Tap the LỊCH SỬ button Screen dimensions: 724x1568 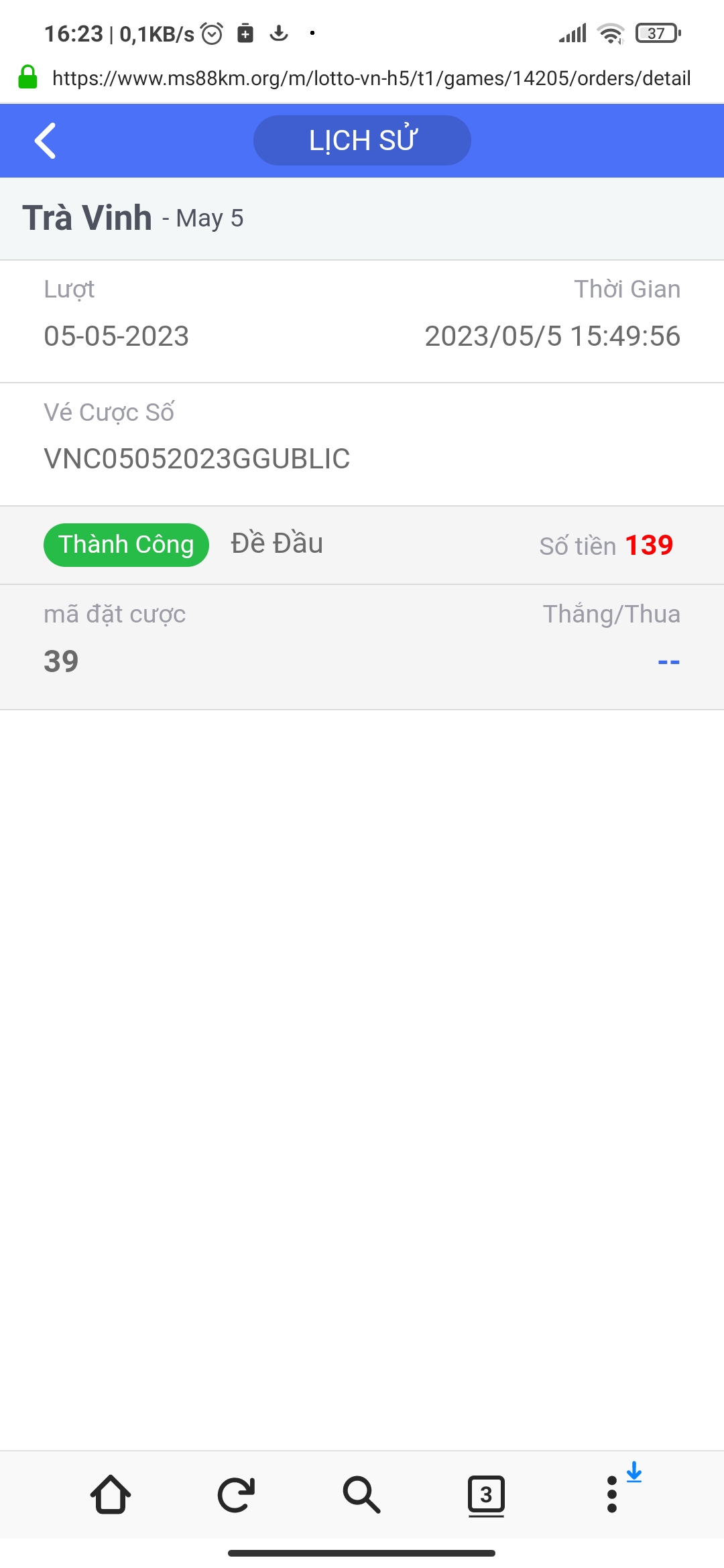tap(362, 141)
